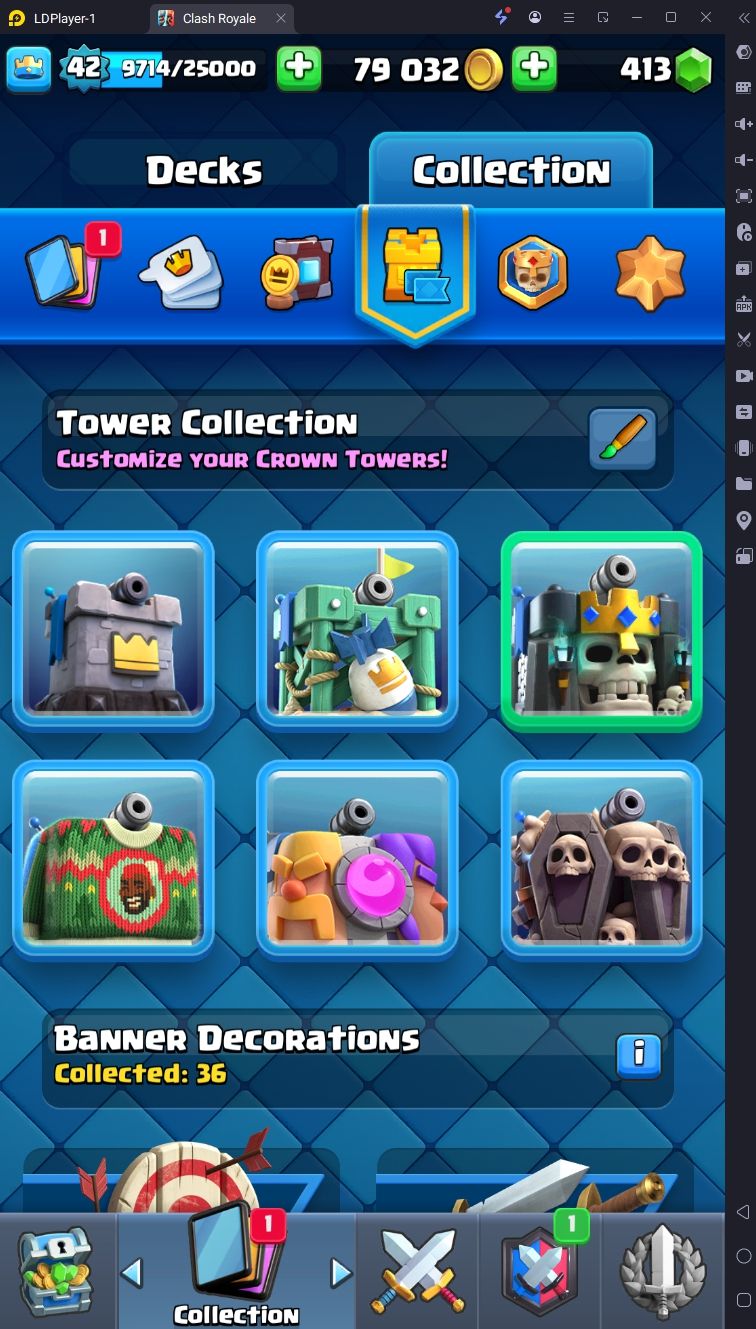Select the skull king tower skin
The height and width of the screenshot is (1329, 756).
(x=601, y=631)
